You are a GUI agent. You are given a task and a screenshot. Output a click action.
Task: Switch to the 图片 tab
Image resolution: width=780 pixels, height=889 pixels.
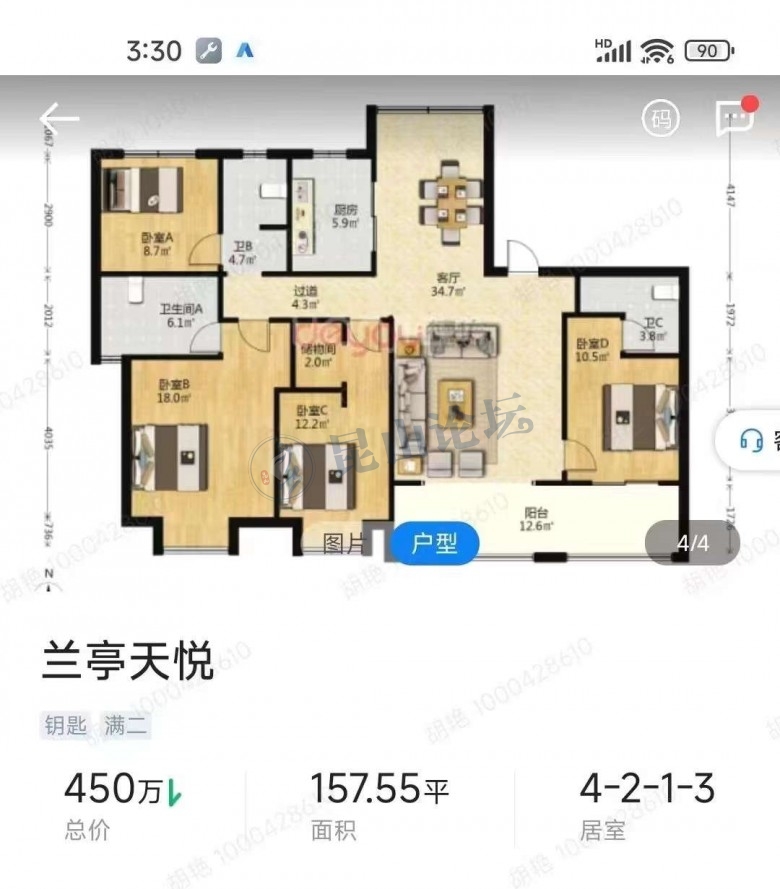tap(345, 544)
